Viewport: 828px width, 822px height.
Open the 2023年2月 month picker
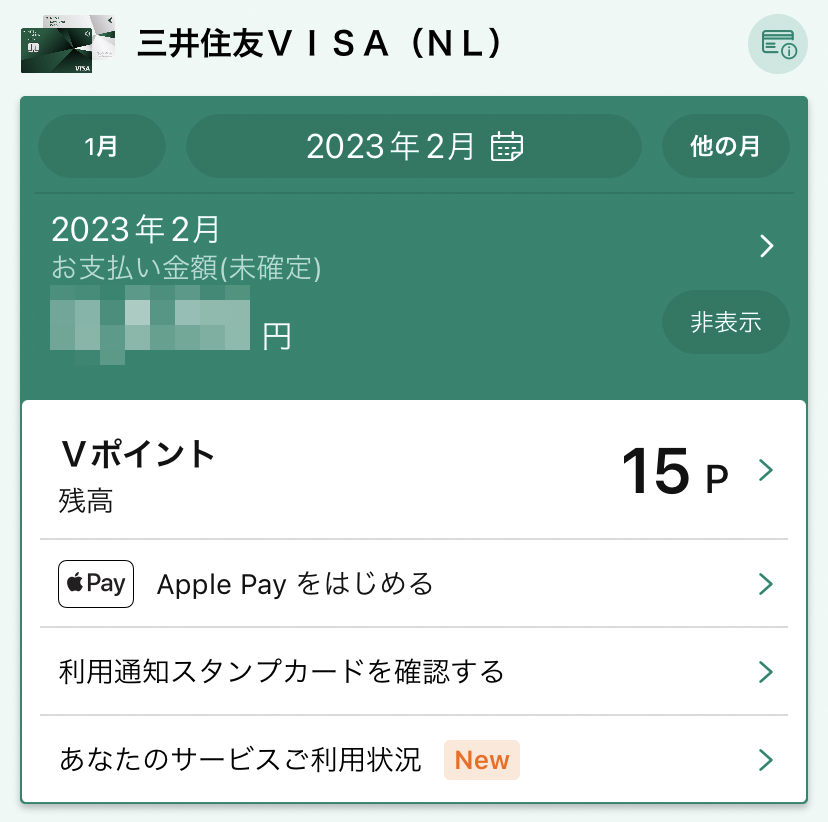click(x=413, y=147)
